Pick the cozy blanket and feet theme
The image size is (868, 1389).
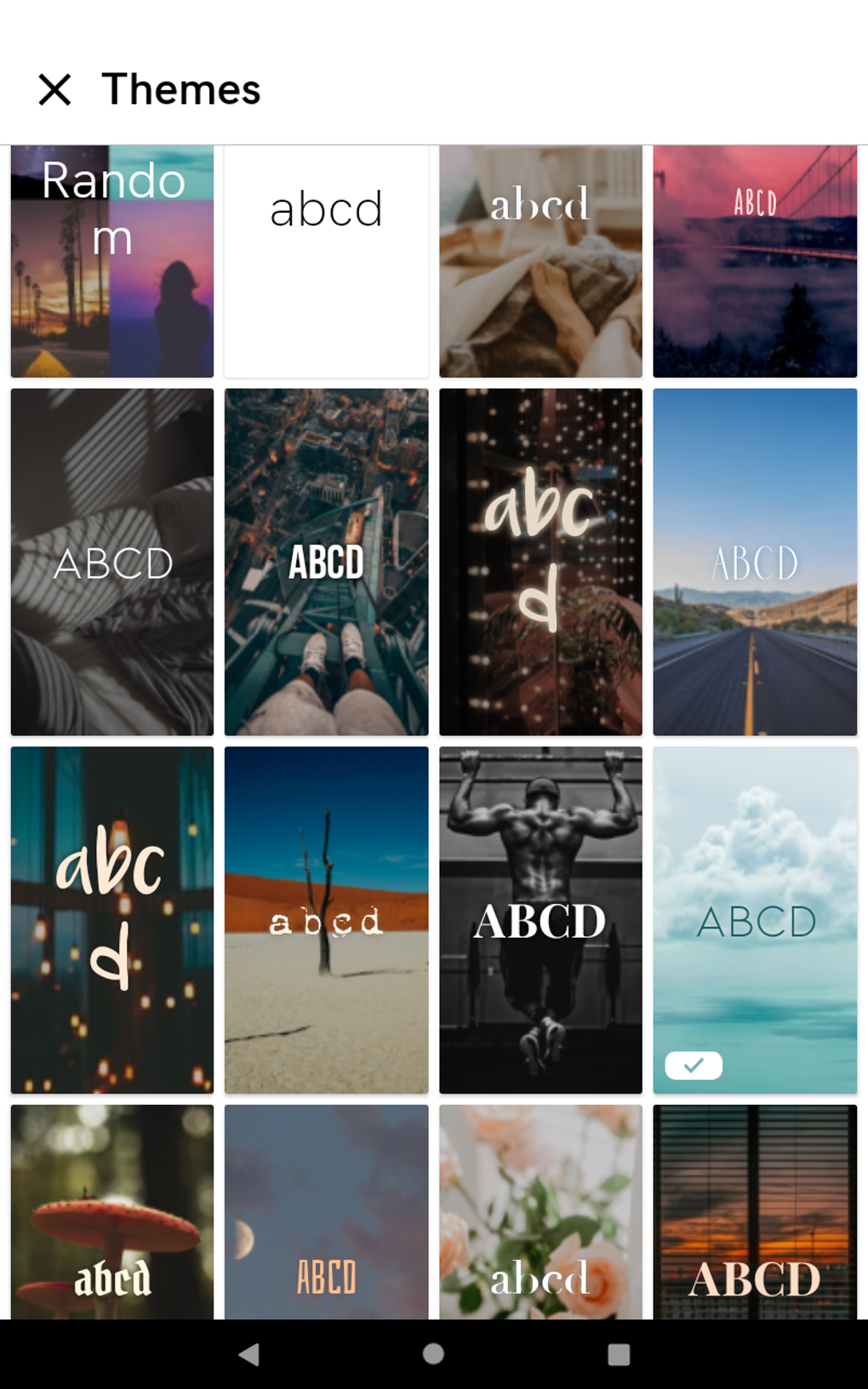pos(540,262)
